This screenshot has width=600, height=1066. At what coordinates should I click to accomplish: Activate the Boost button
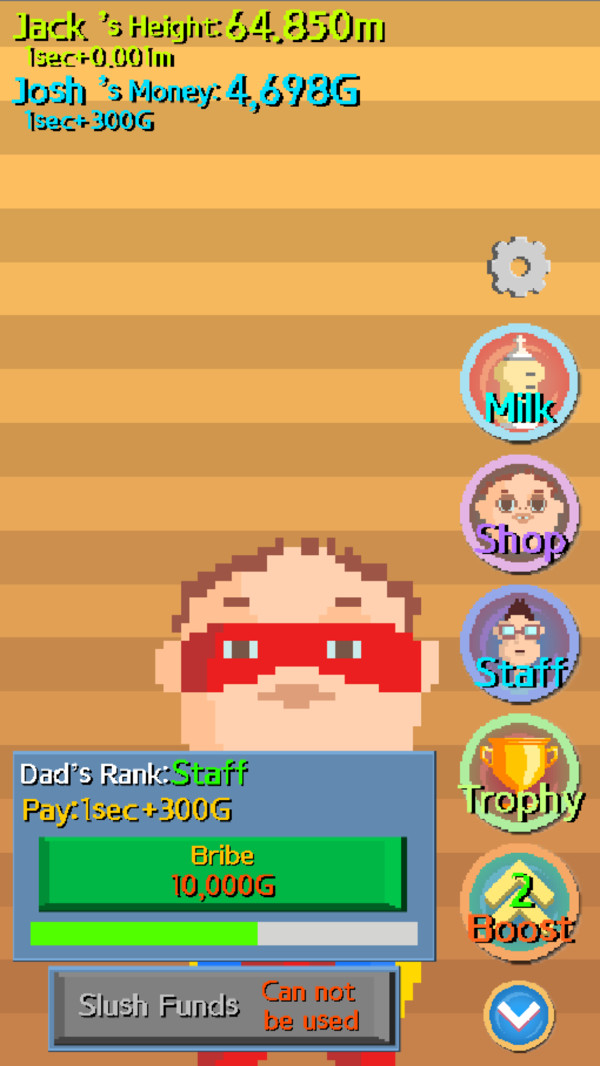click(520, 903)
